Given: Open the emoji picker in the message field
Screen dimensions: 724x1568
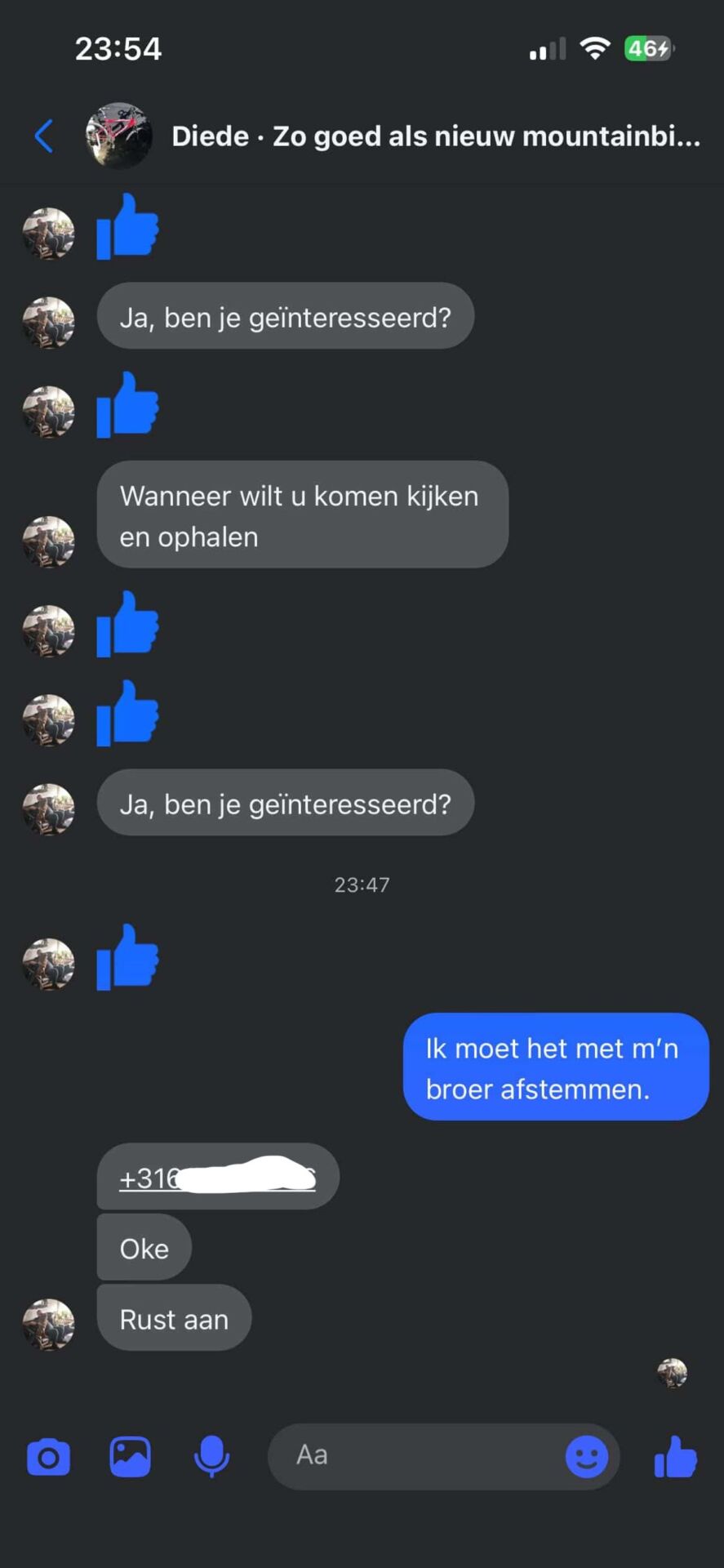Looking at the screenshot, I should (586, 1457).
